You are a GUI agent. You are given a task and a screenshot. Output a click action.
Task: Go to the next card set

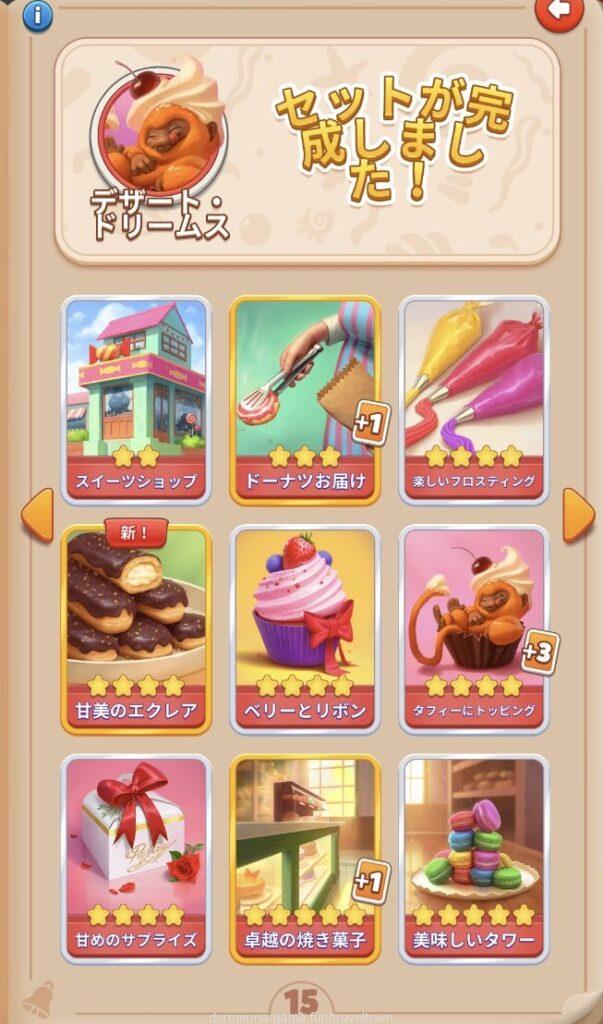(x=577, y=515)
